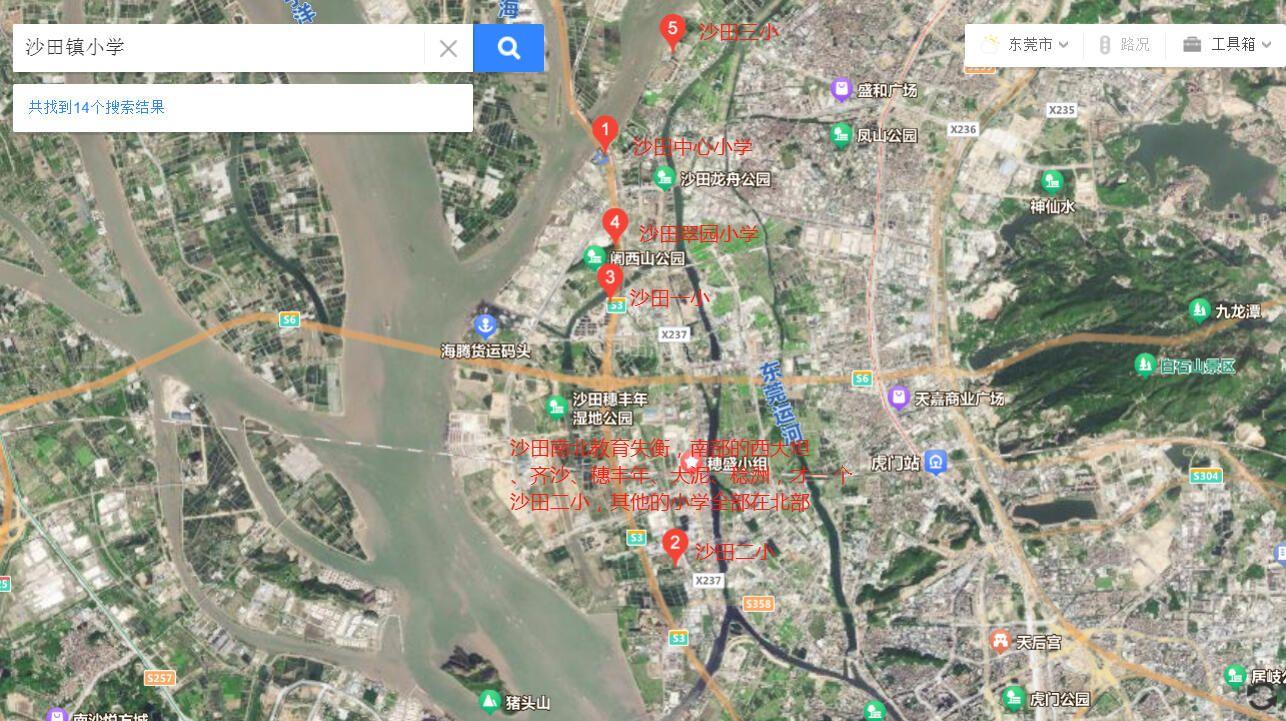Screen dimensions: 1286x721
Task: Select map marker 3 沙田一小
Action: pos(610,277)
